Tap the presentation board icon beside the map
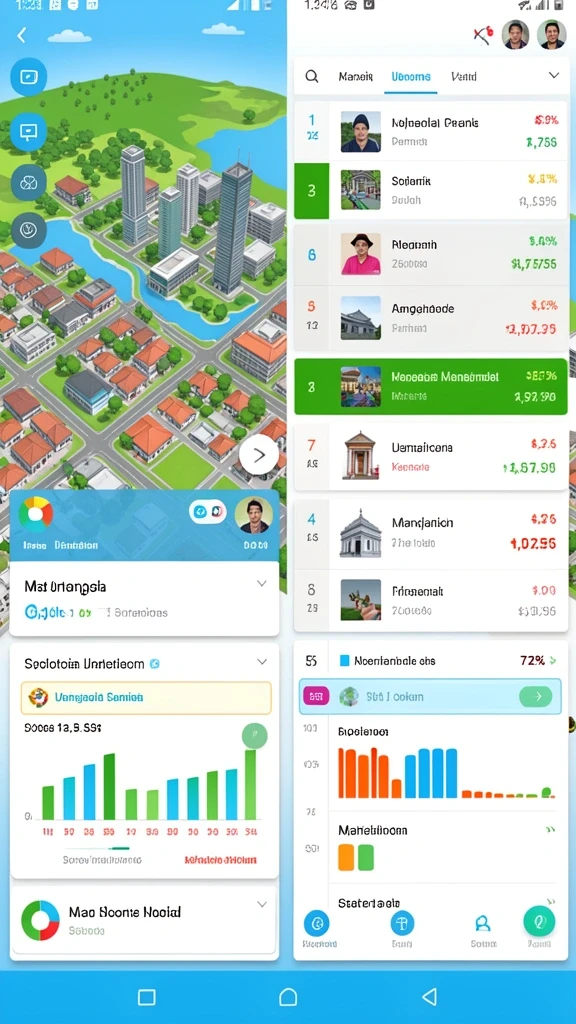576x1024 pixels. point(29,133)
